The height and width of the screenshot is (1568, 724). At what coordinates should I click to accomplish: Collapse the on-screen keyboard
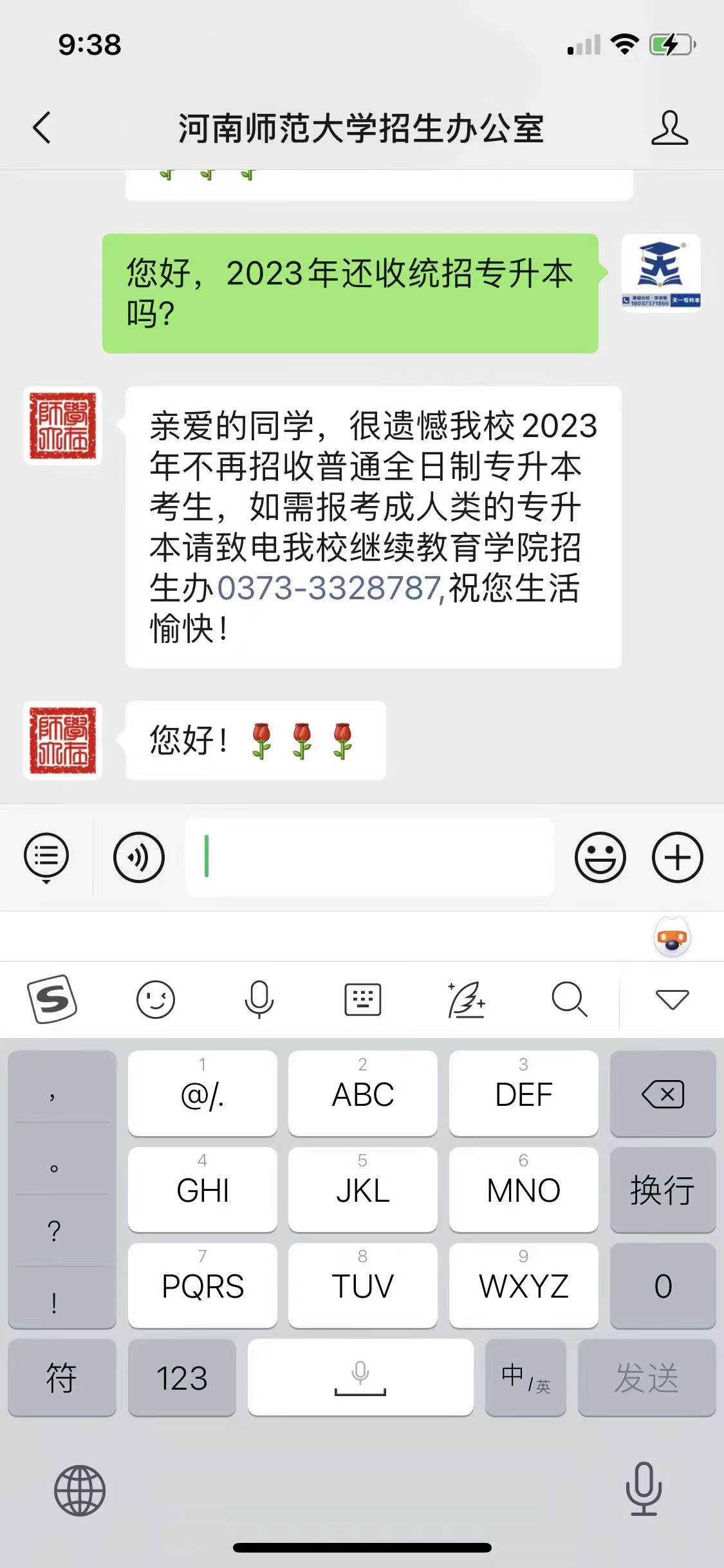[672, 999]
